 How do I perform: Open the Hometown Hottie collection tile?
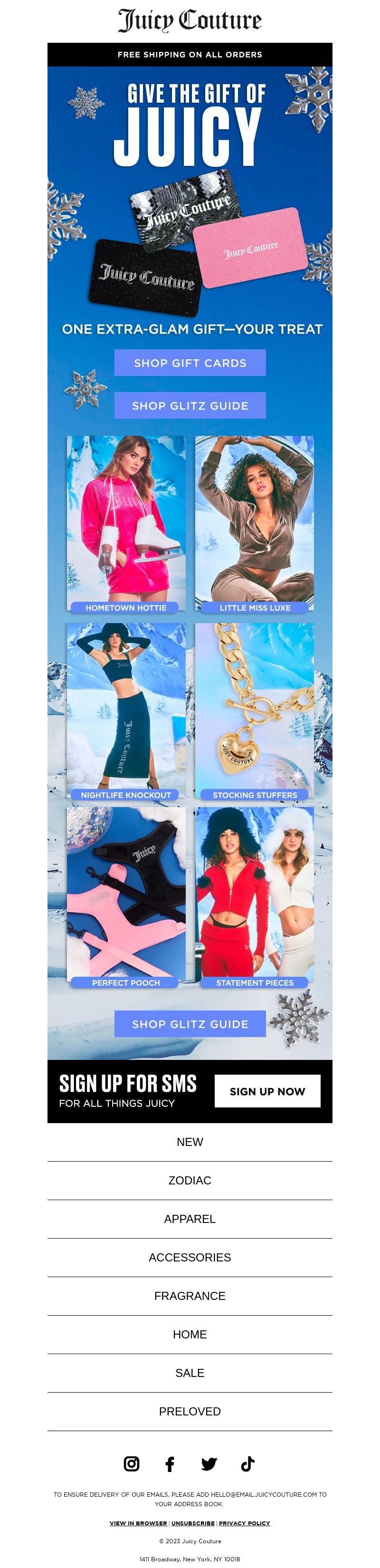(x=126, y=523)
